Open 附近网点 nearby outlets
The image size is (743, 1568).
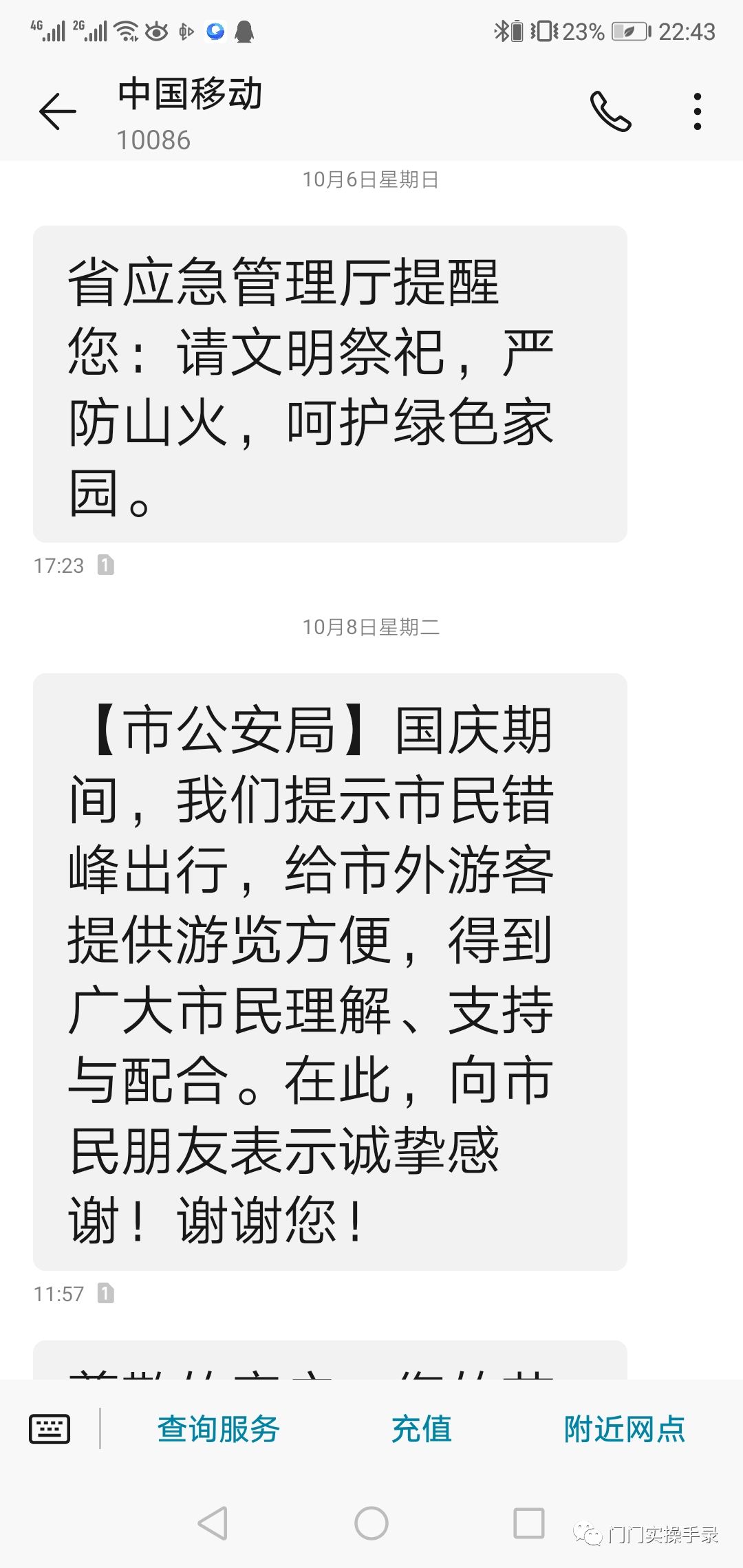click(624, 1429)
